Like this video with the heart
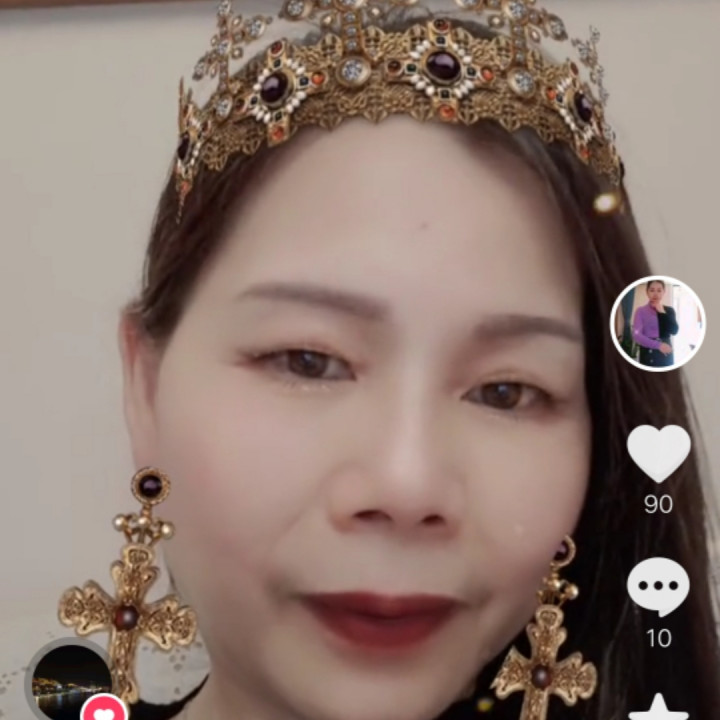This screenshot has height=720, width=720. (x=658, y=454)
